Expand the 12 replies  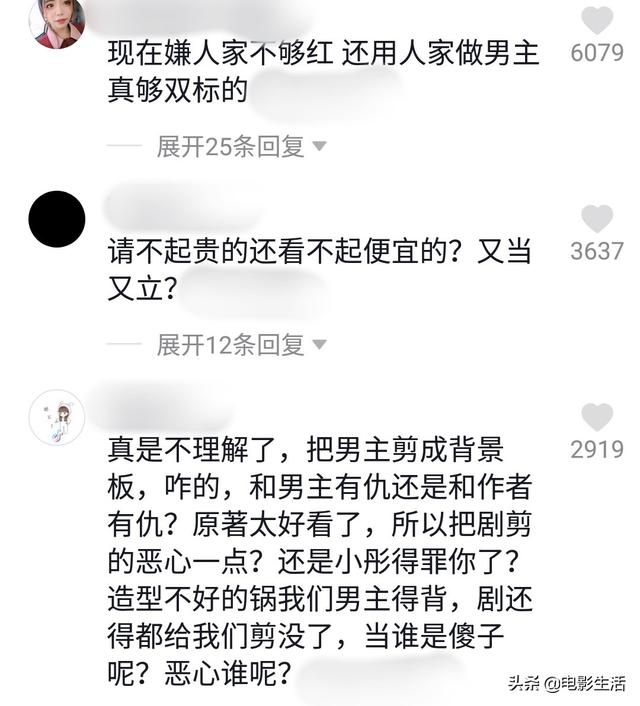click(241, 345)
